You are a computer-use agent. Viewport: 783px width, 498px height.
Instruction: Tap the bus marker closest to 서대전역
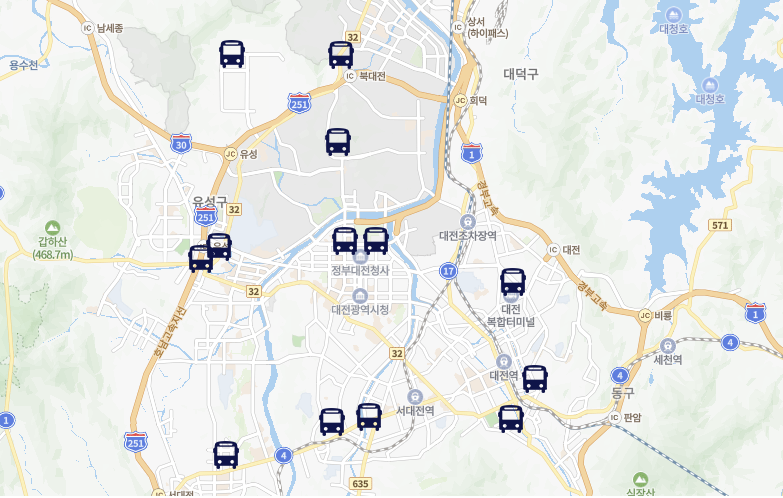tap(369, 416)
